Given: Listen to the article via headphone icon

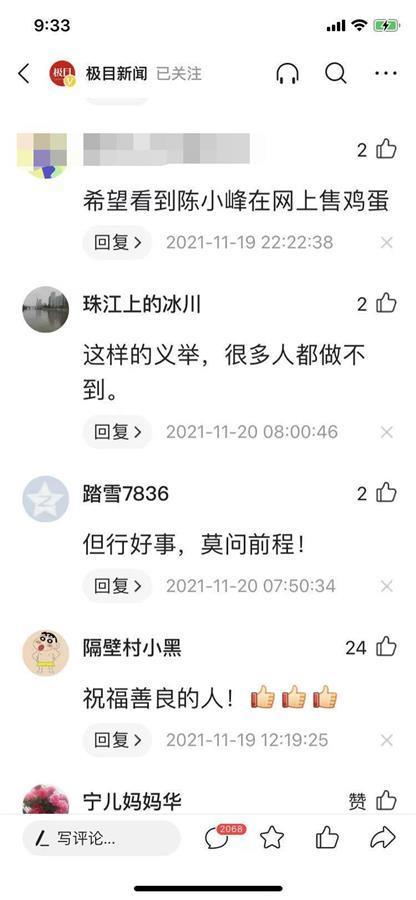Looking at the screenshot, I should 287,73.
